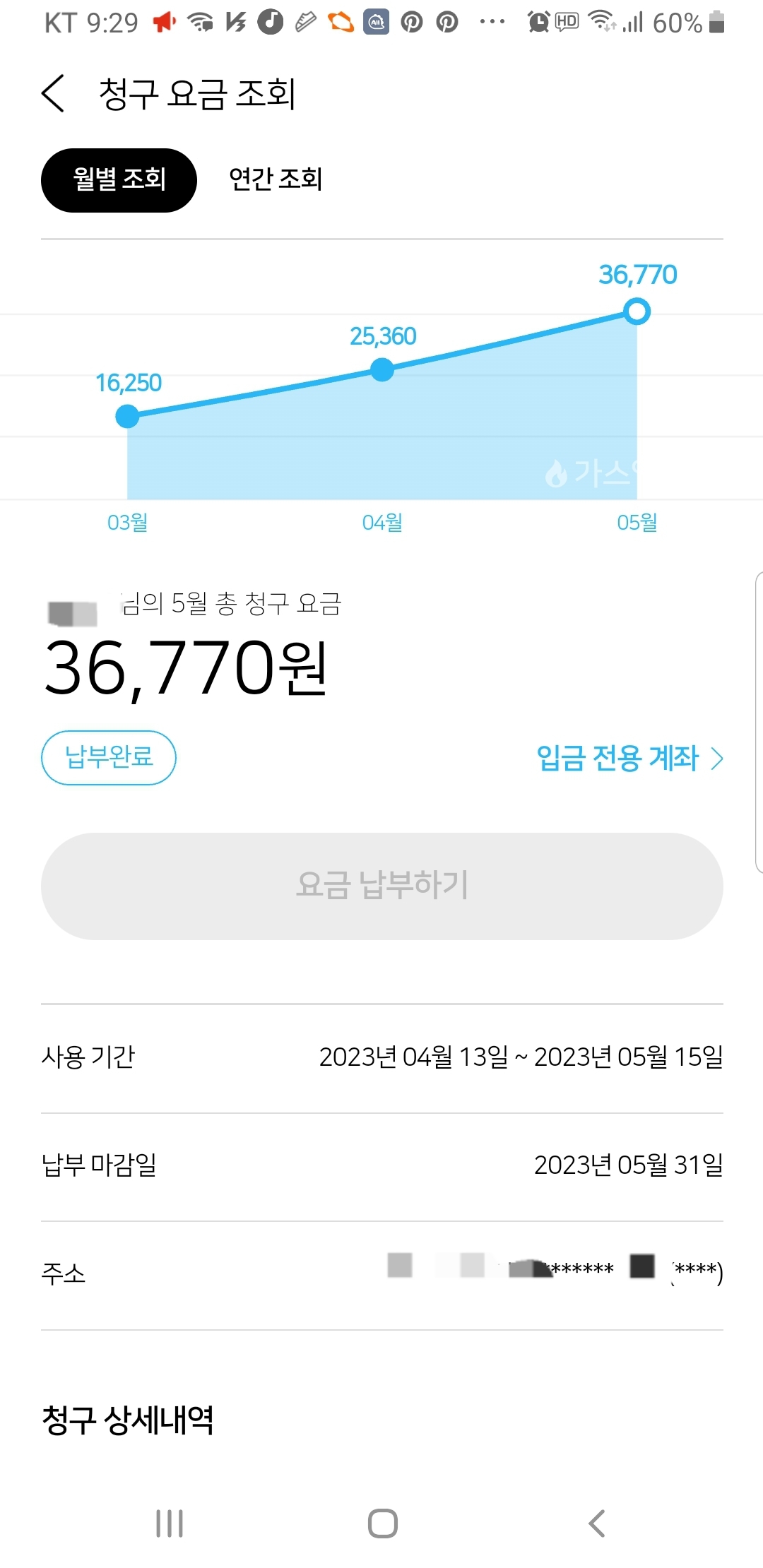Open recent apps from navigation bar
This screenshot has height=1568, width=763.
coord(170,1524)
